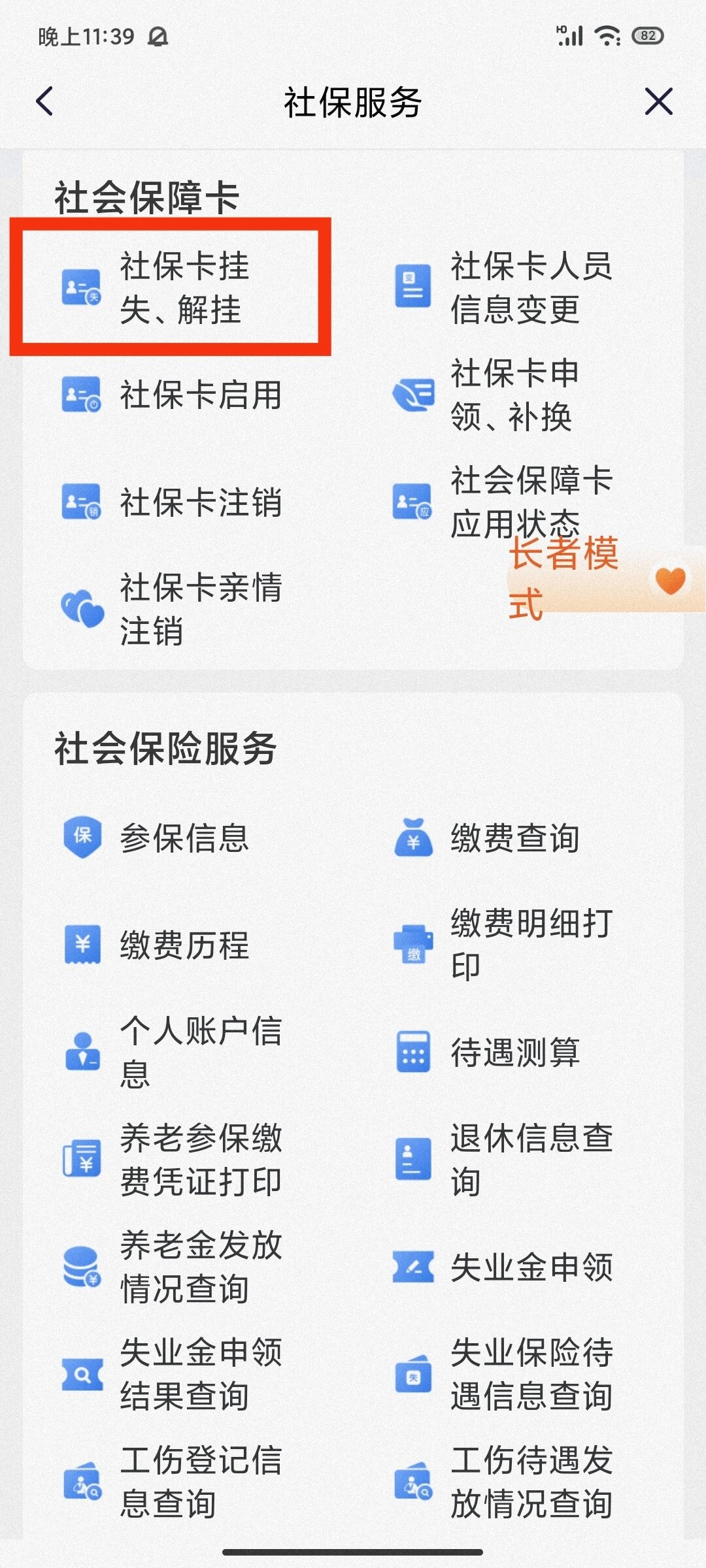Close the 社保服务 page
Image resolution: width=706 pixels, height=1568 pixels.
click(659, 102)
